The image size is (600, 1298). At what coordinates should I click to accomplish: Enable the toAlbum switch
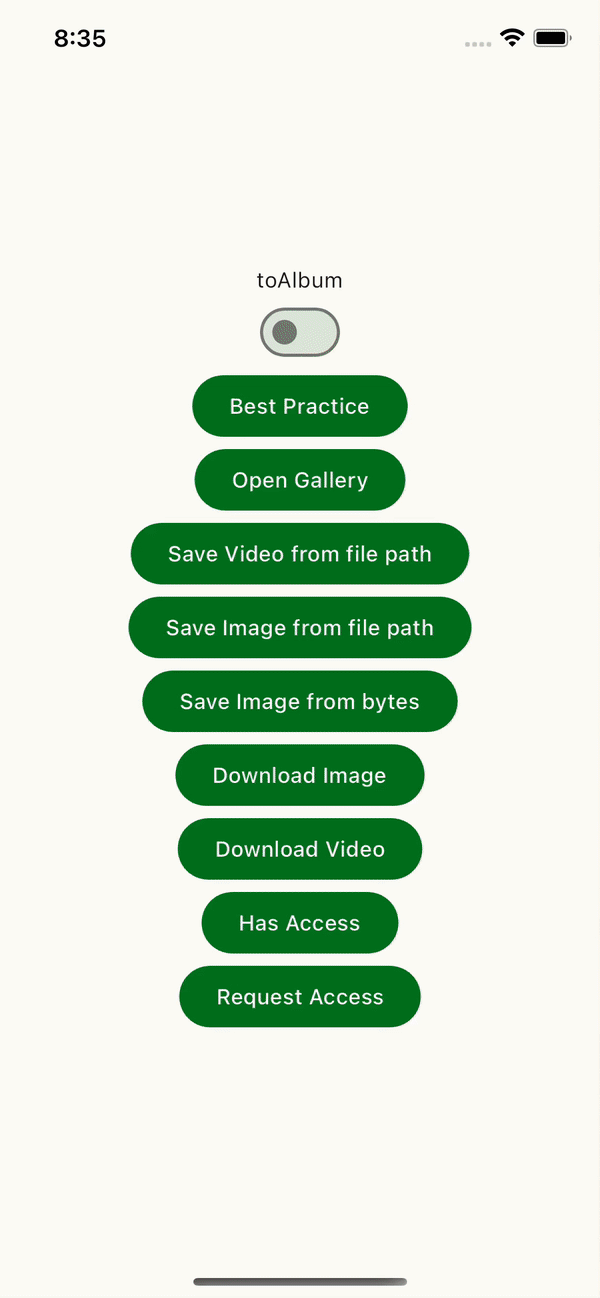coord(300,332)
